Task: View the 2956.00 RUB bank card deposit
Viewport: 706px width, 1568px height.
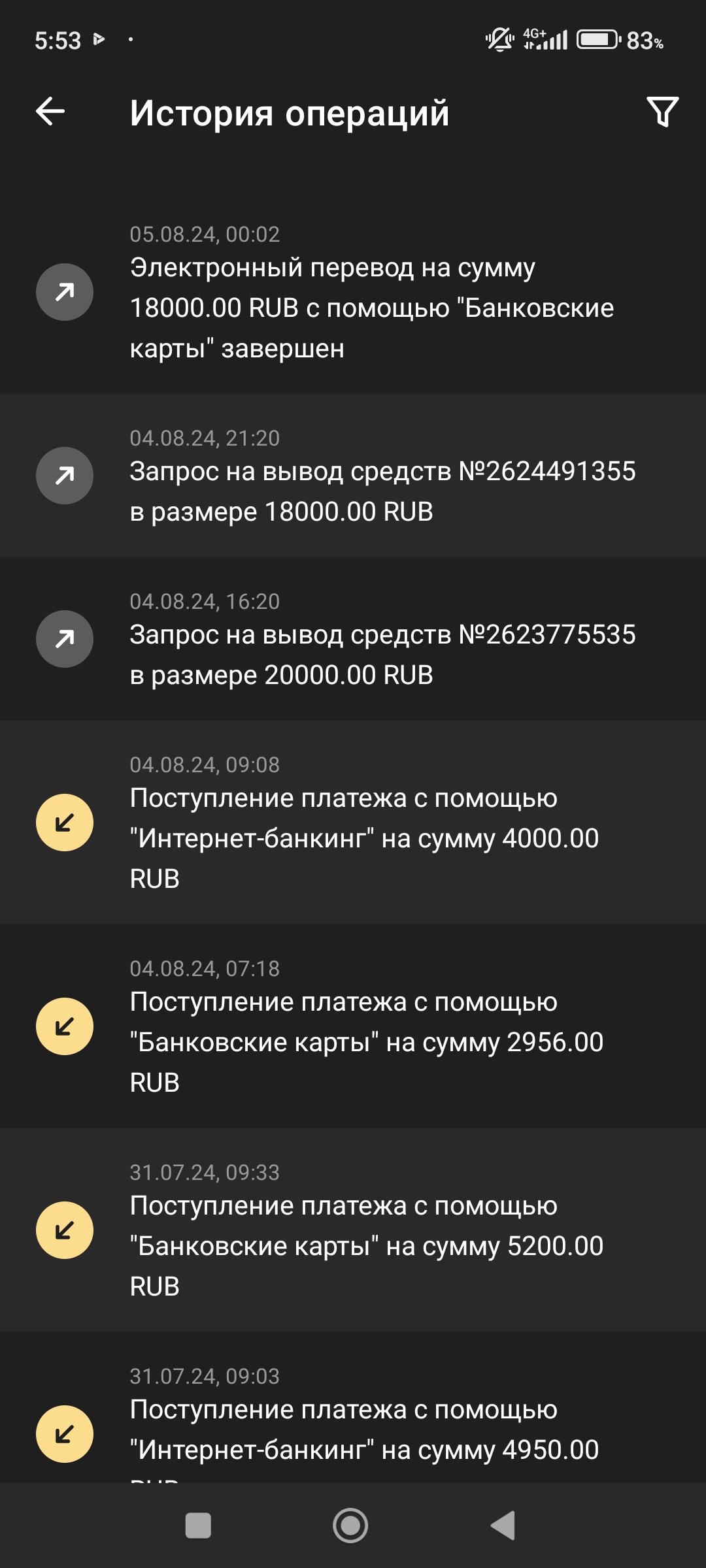Action: pos(353,1026)
